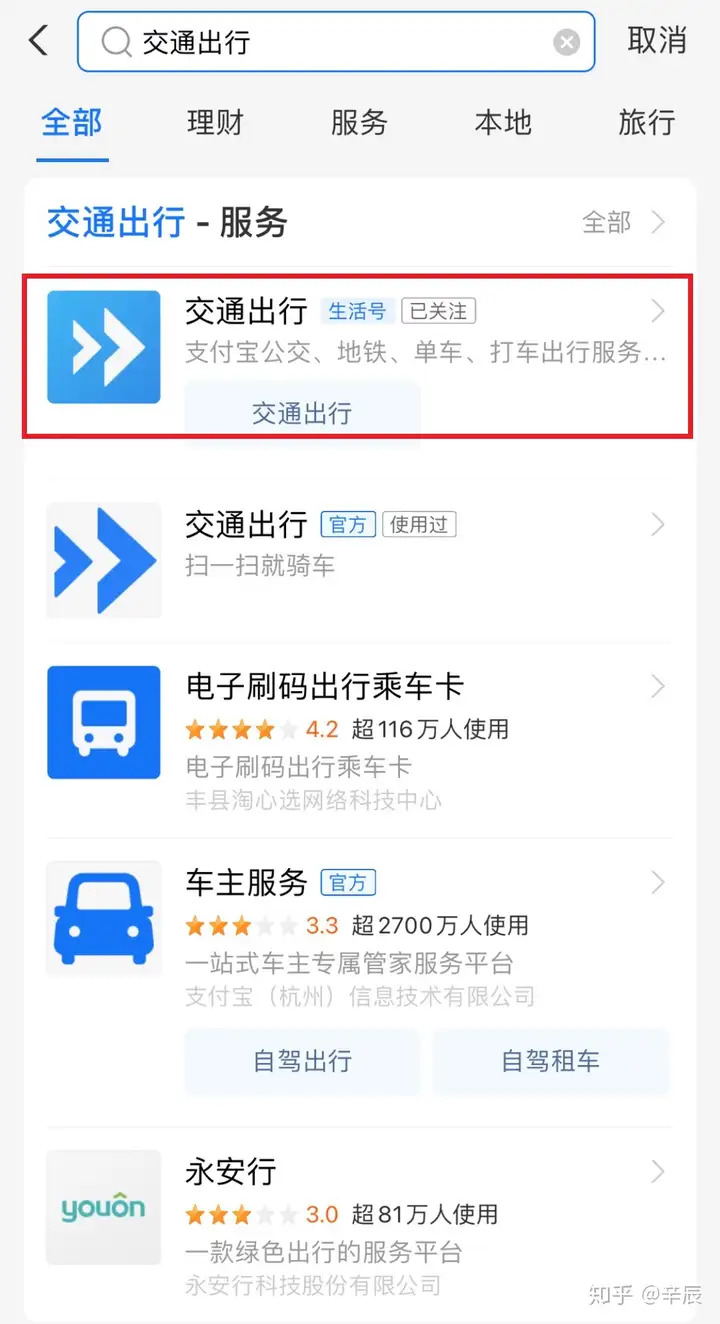
Task: Tap 取消 to cancel the search
Action: coord(657,41)
